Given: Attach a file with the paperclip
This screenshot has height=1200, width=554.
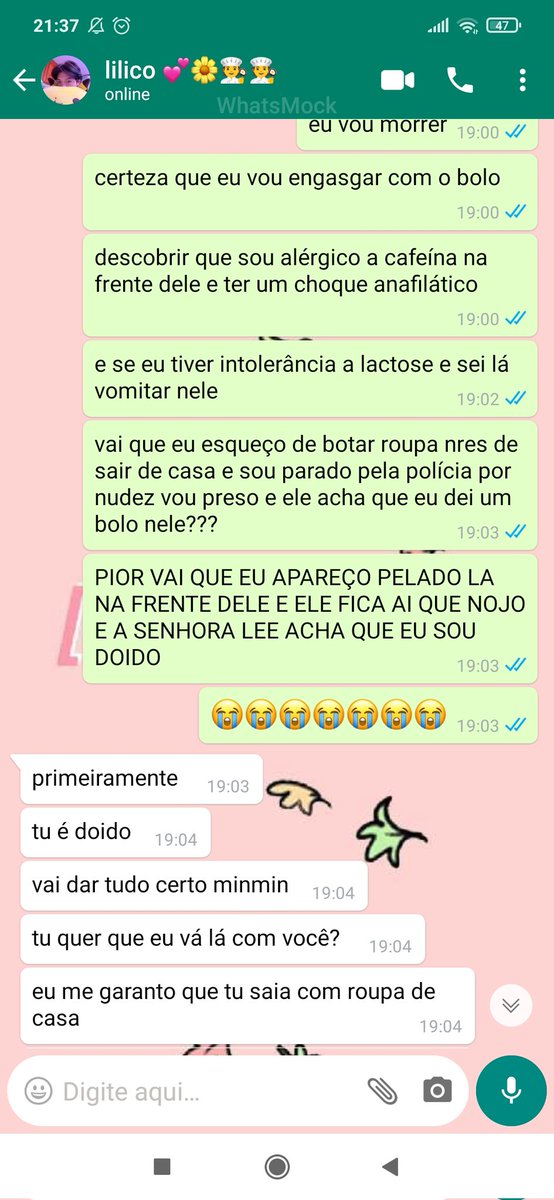Looking at the screenshot, I should (x=382, y=1091).
